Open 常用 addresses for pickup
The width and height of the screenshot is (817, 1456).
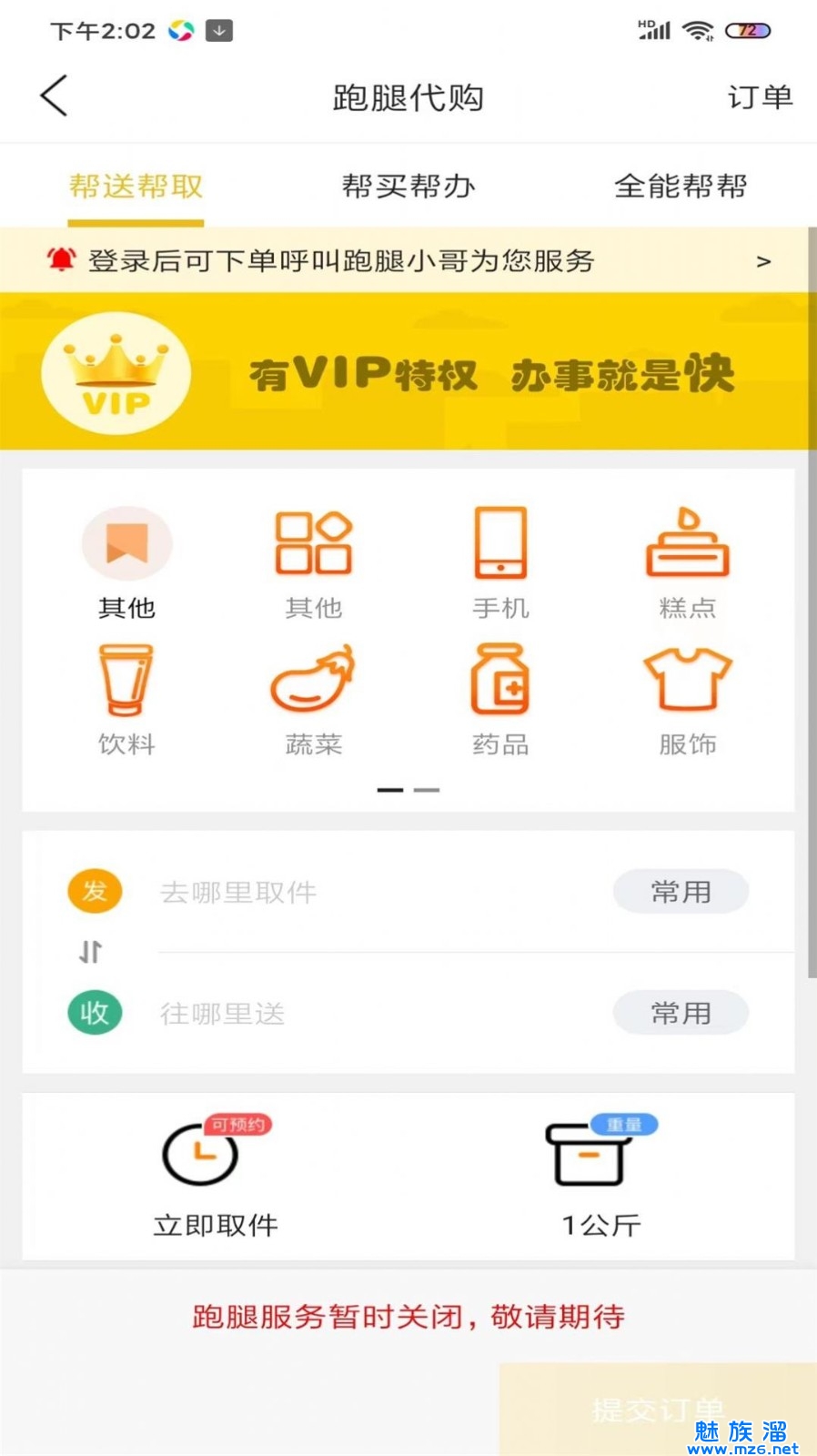(681, 892)
